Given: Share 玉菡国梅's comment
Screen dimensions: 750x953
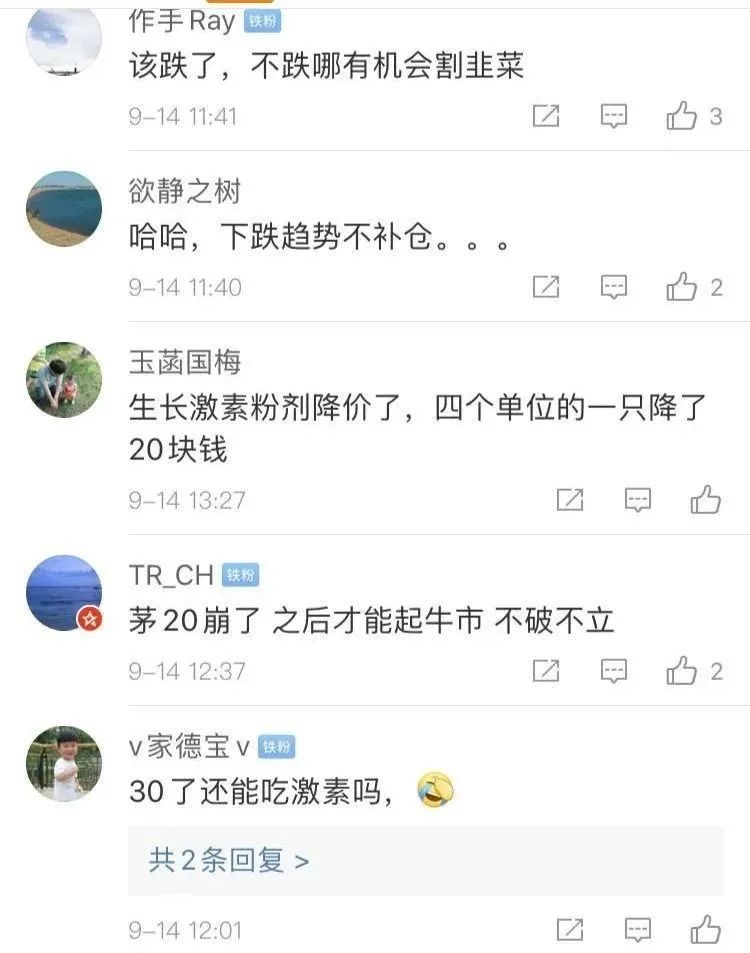Looking at the screenshot, I should coord(570,500).
